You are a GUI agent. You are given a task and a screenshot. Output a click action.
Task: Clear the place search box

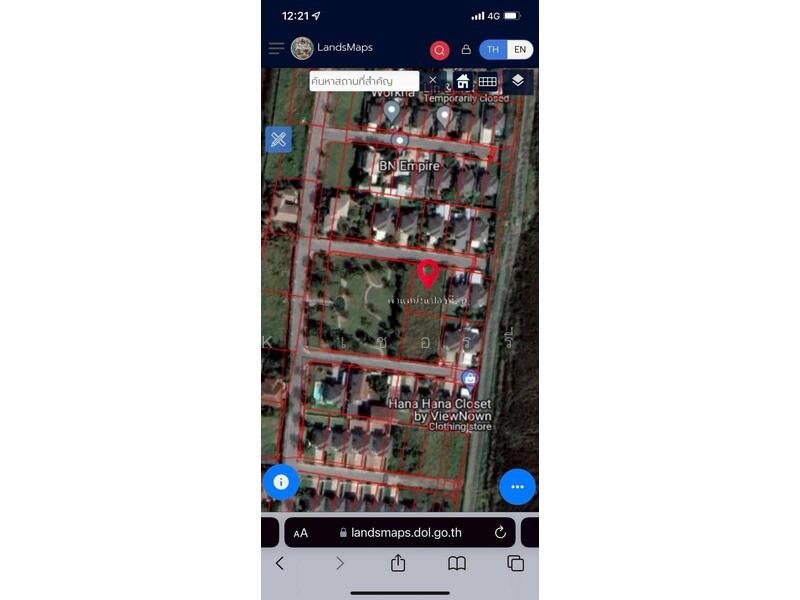[433, 80]
